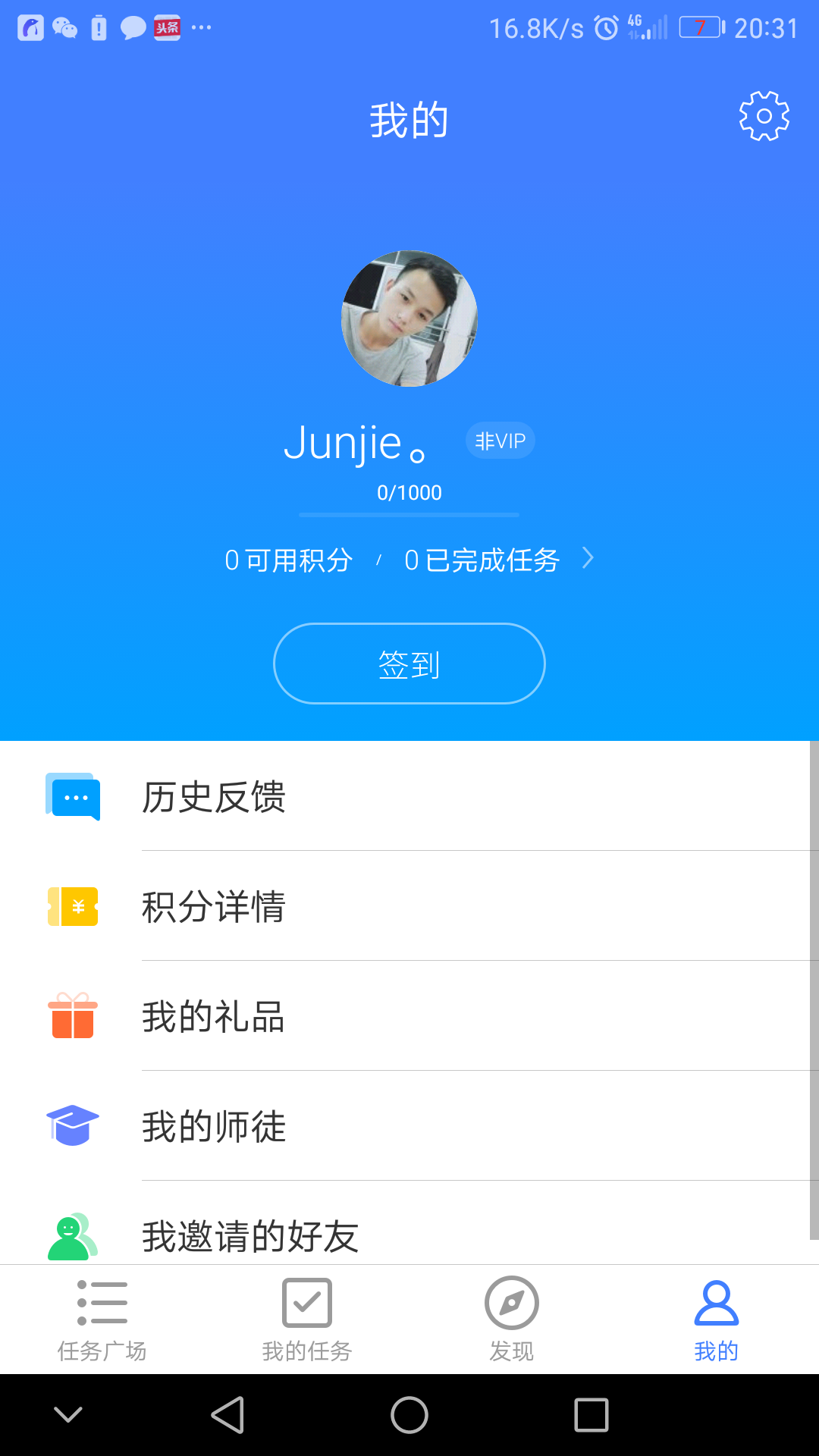Open the 任务广场 list icon

tap(102, 1301)
